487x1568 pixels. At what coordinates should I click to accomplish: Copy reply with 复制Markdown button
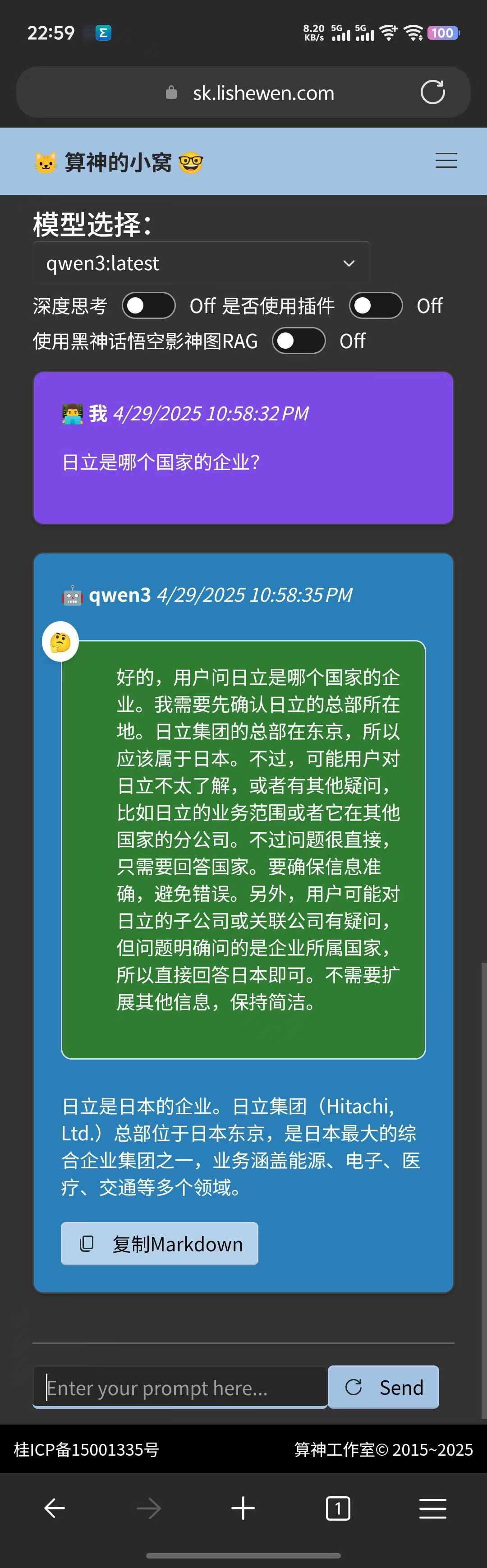click(160, 1244)
